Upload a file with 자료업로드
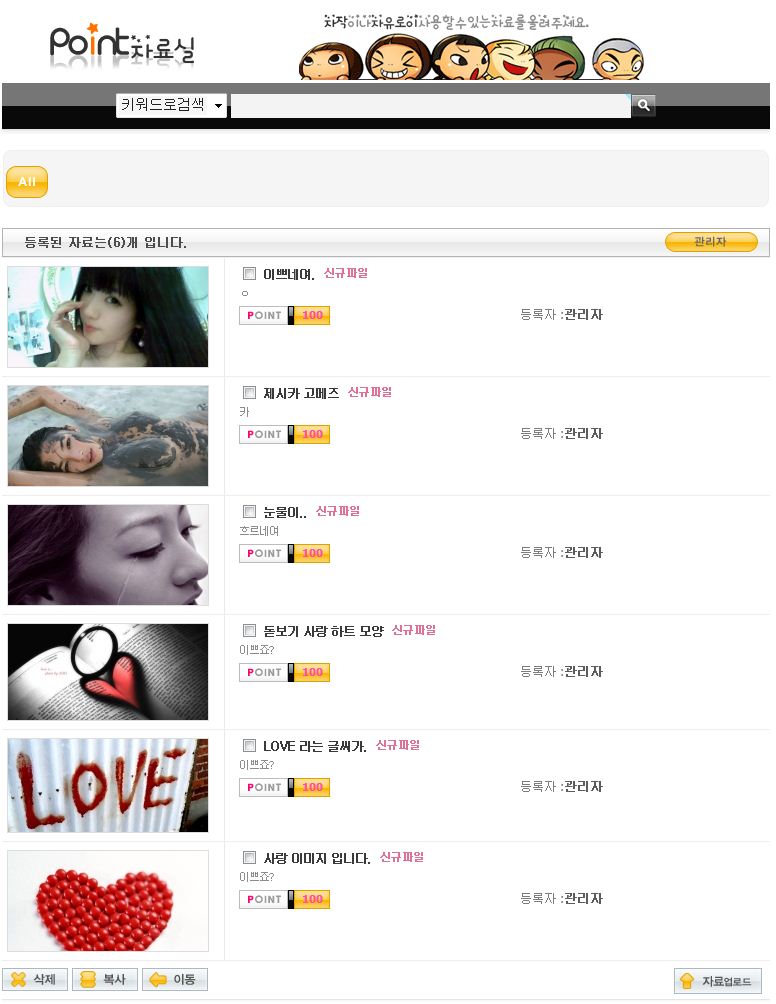The height and width of the screenshot is (1004, 776). (x=717, y=981)
